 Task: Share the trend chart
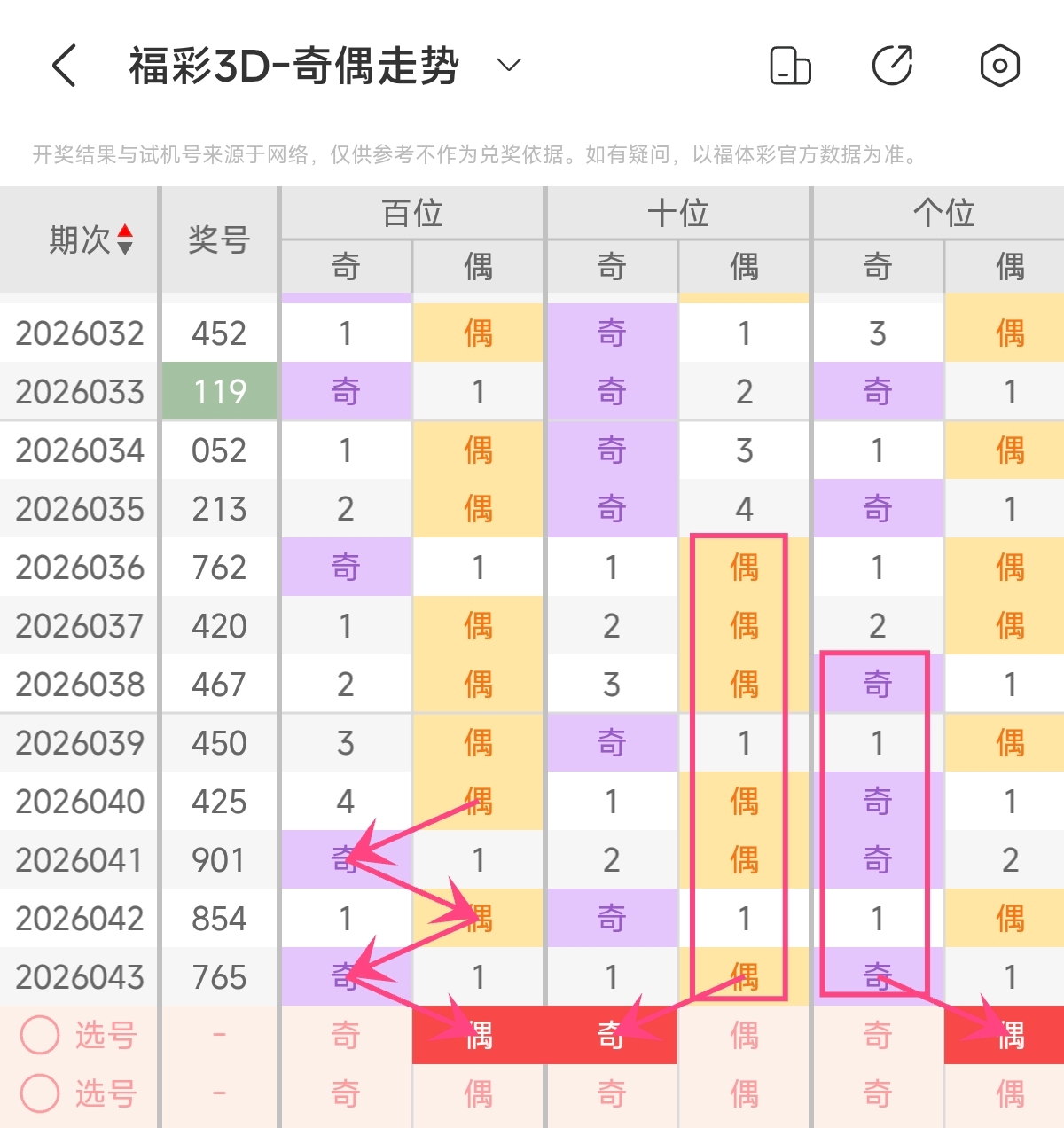(893, 66)
